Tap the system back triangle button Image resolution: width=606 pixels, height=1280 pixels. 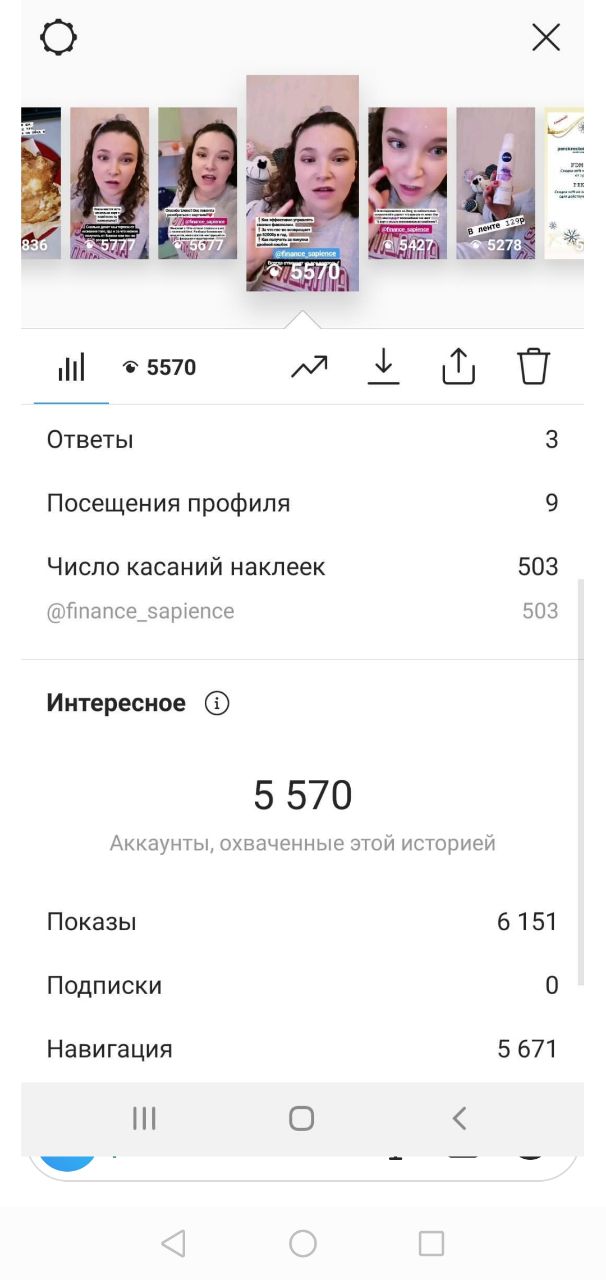[173, 1243]
